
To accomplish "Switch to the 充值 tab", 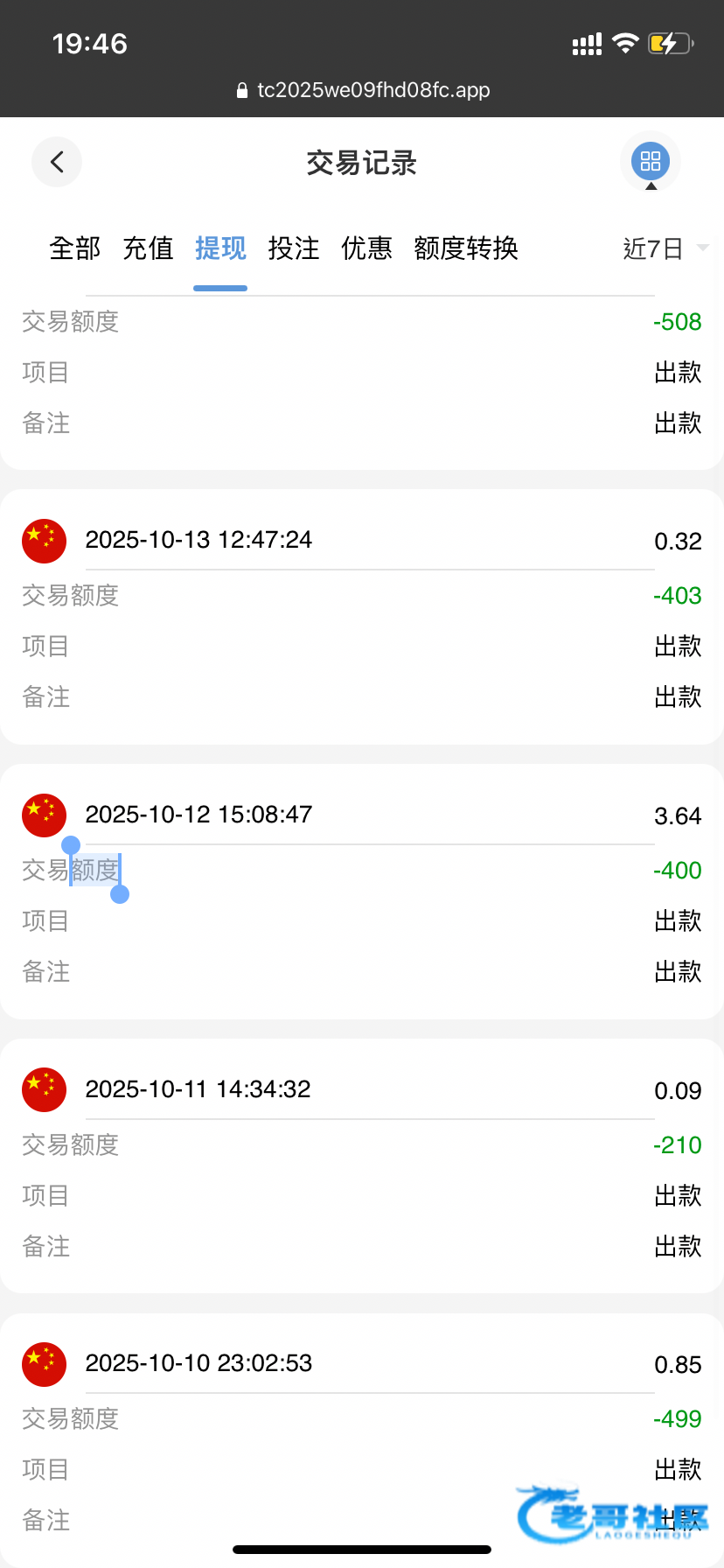I will [148, 248].
